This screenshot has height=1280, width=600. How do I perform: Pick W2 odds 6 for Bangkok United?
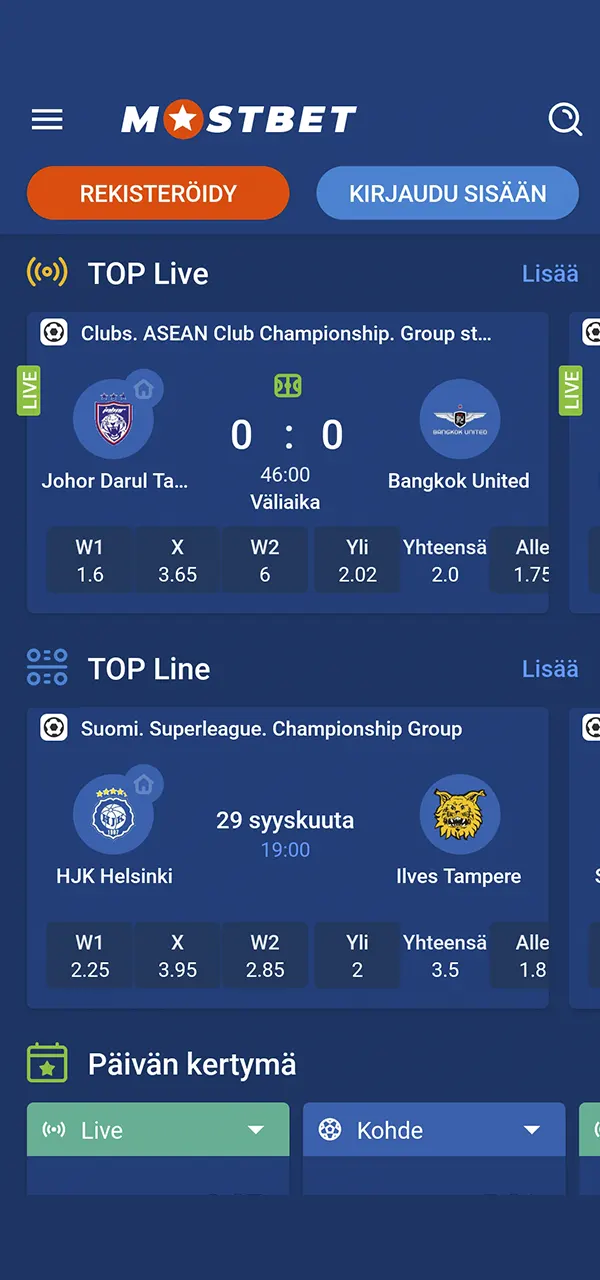[265, 561]
